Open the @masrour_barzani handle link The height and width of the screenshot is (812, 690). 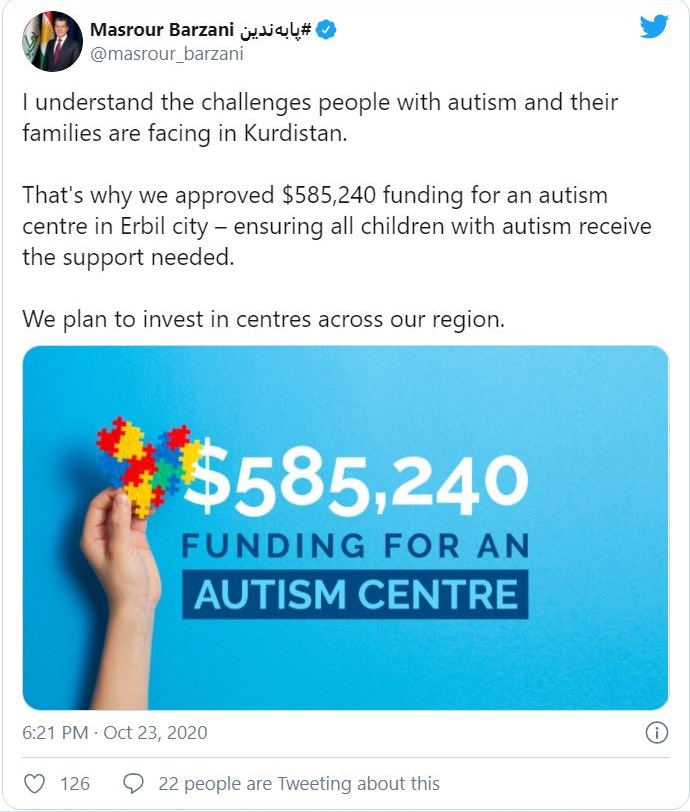pos(166,54)
